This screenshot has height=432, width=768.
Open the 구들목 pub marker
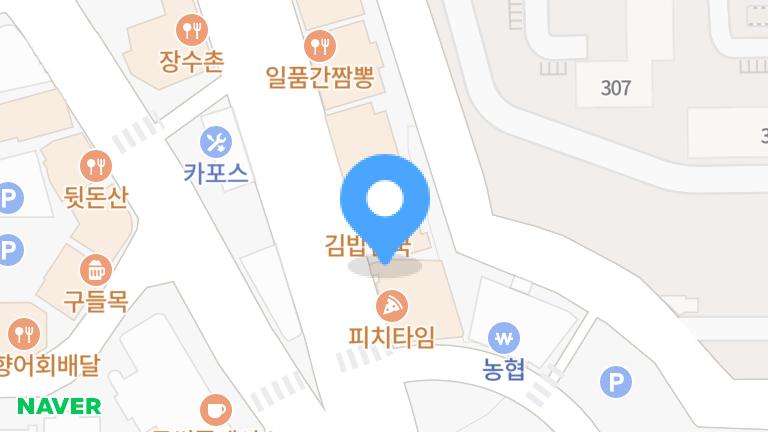coord(95,267)
